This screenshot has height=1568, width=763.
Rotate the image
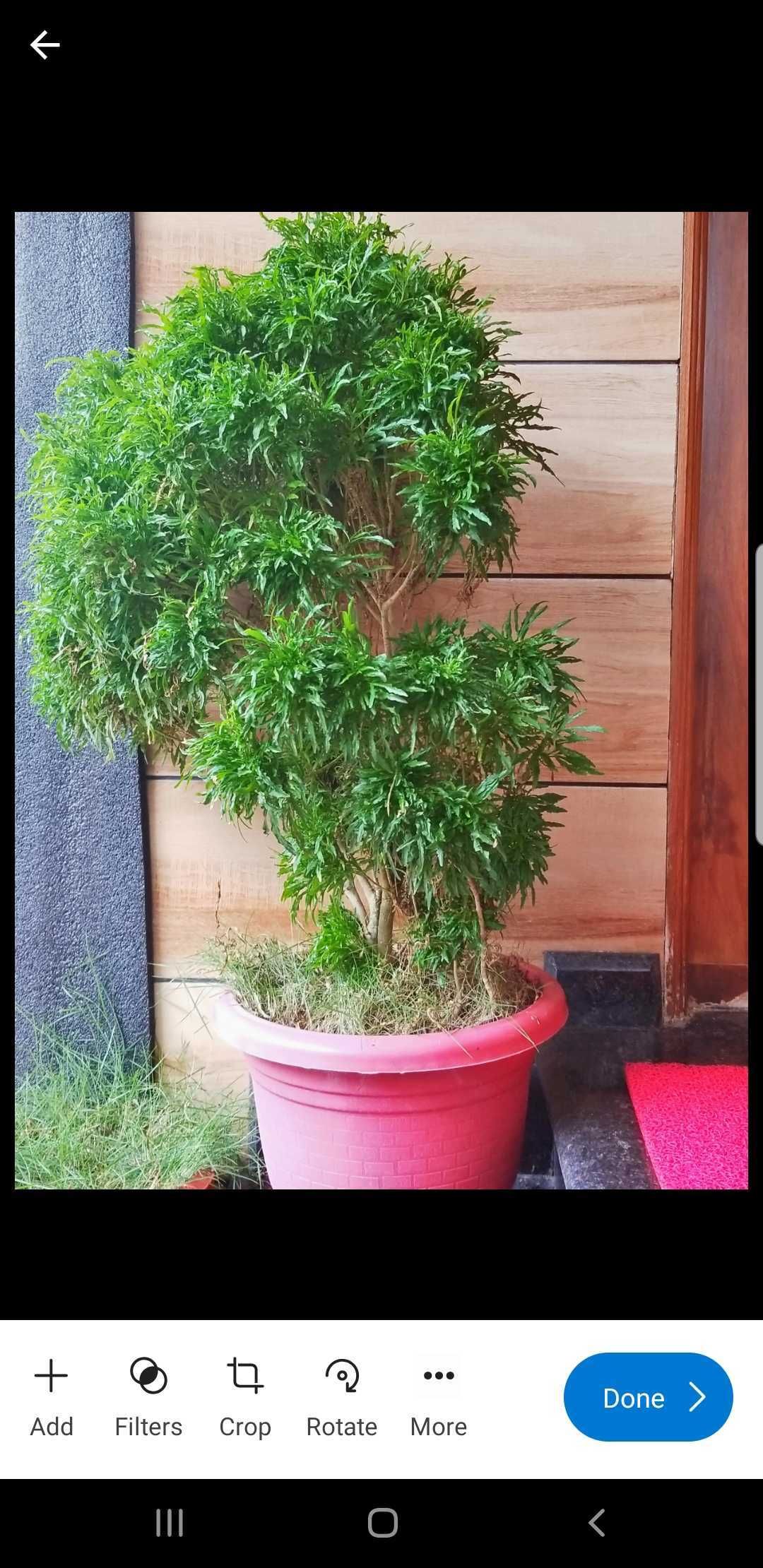(x=341, y=1396)
